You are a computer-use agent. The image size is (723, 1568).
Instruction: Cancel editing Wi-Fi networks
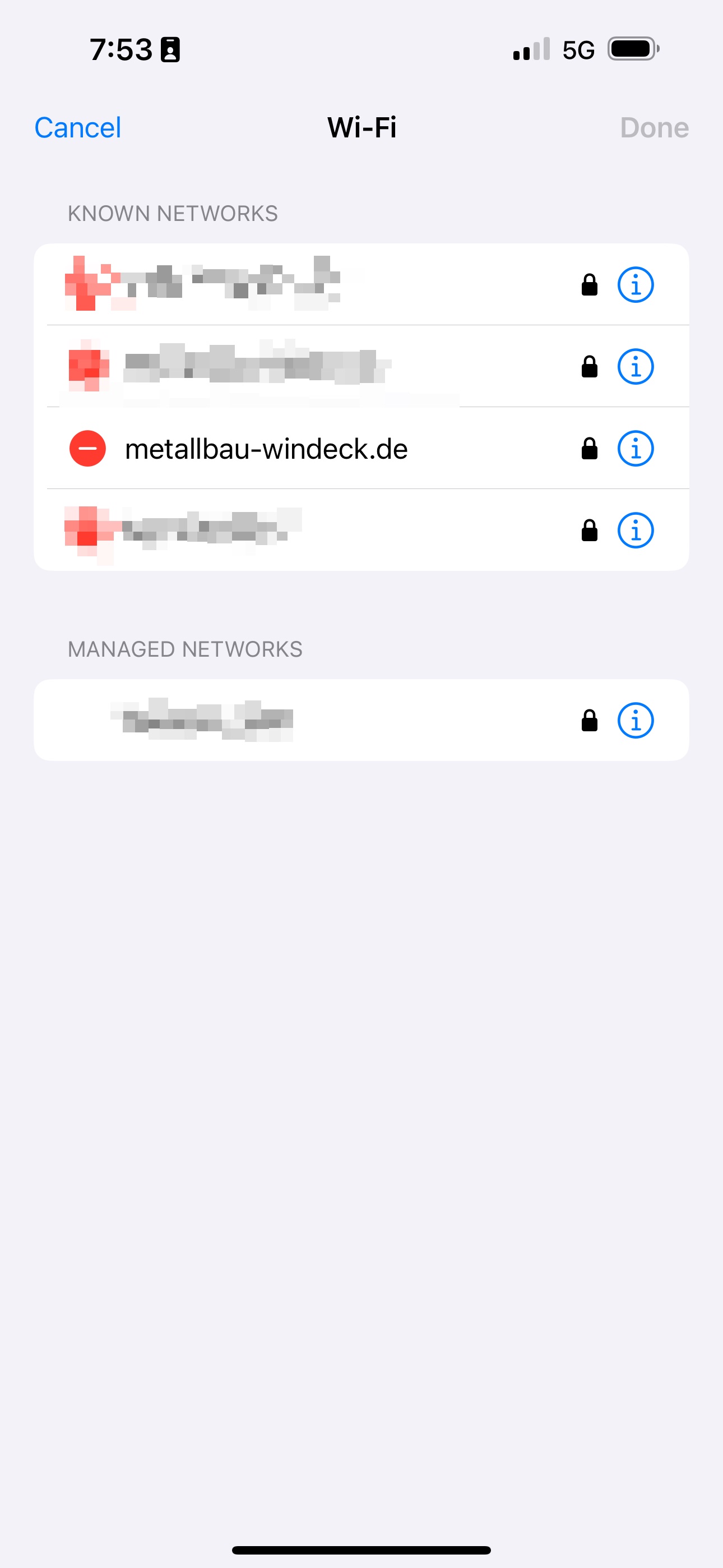77,128
